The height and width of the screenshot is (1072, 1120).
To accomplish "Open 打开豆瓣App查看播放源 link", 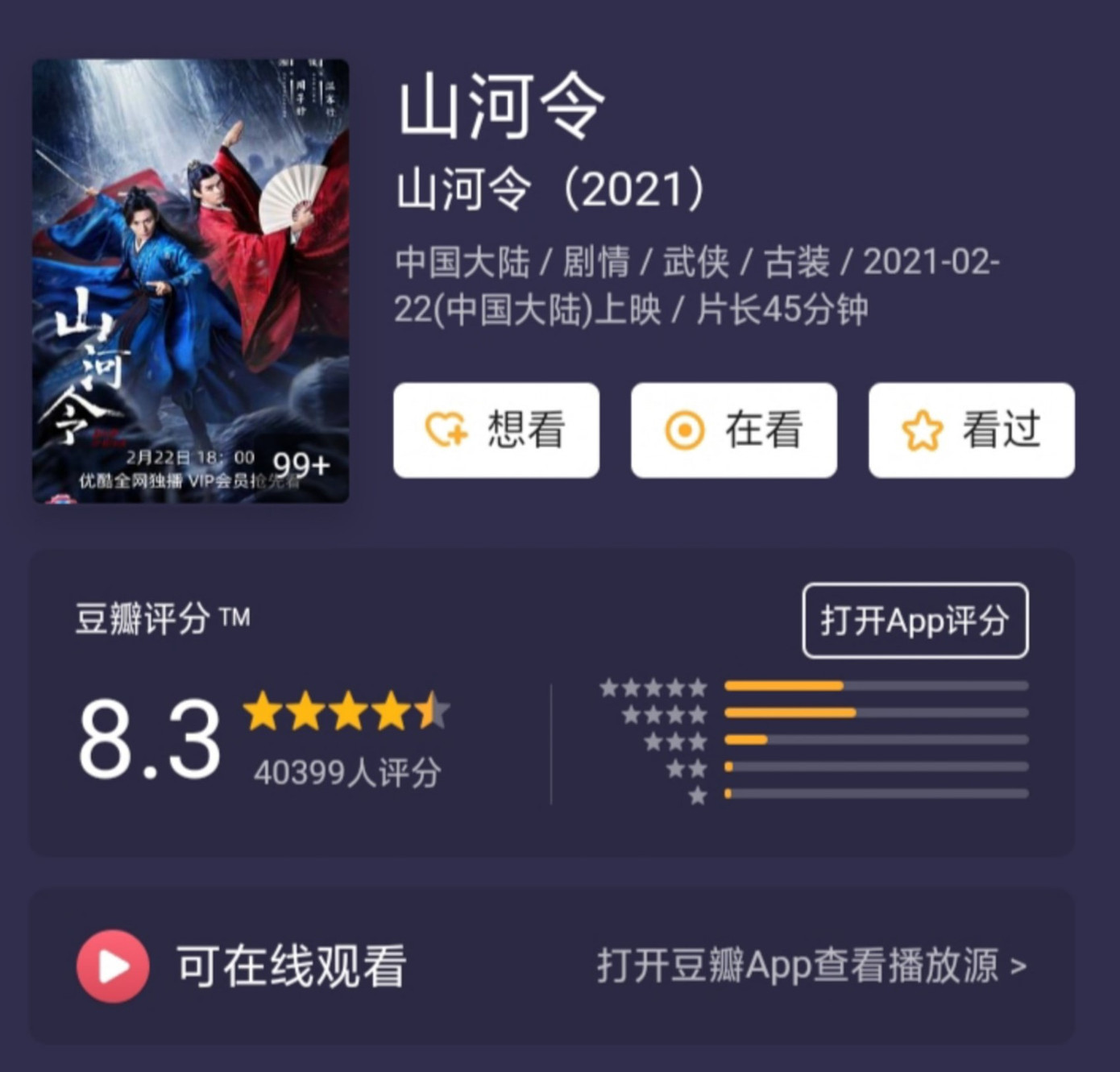I will 811,966.
